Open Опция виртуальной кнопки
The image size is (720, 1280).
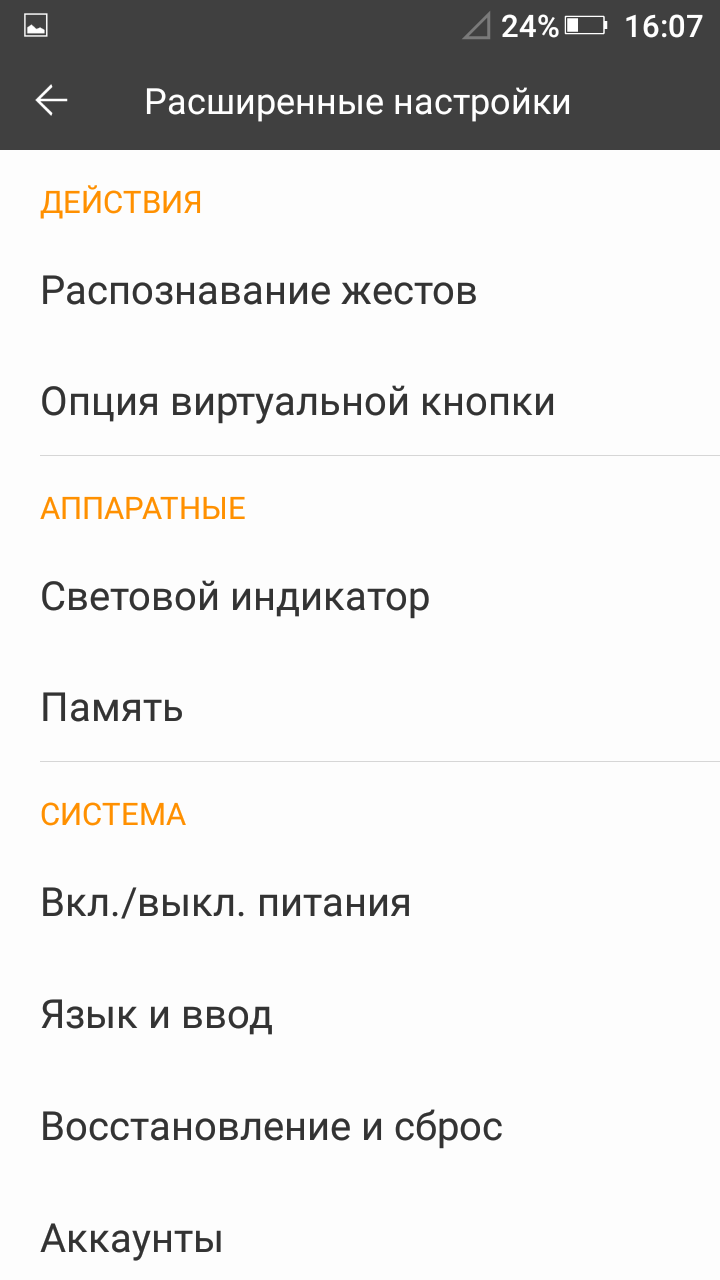coord(360,402)
